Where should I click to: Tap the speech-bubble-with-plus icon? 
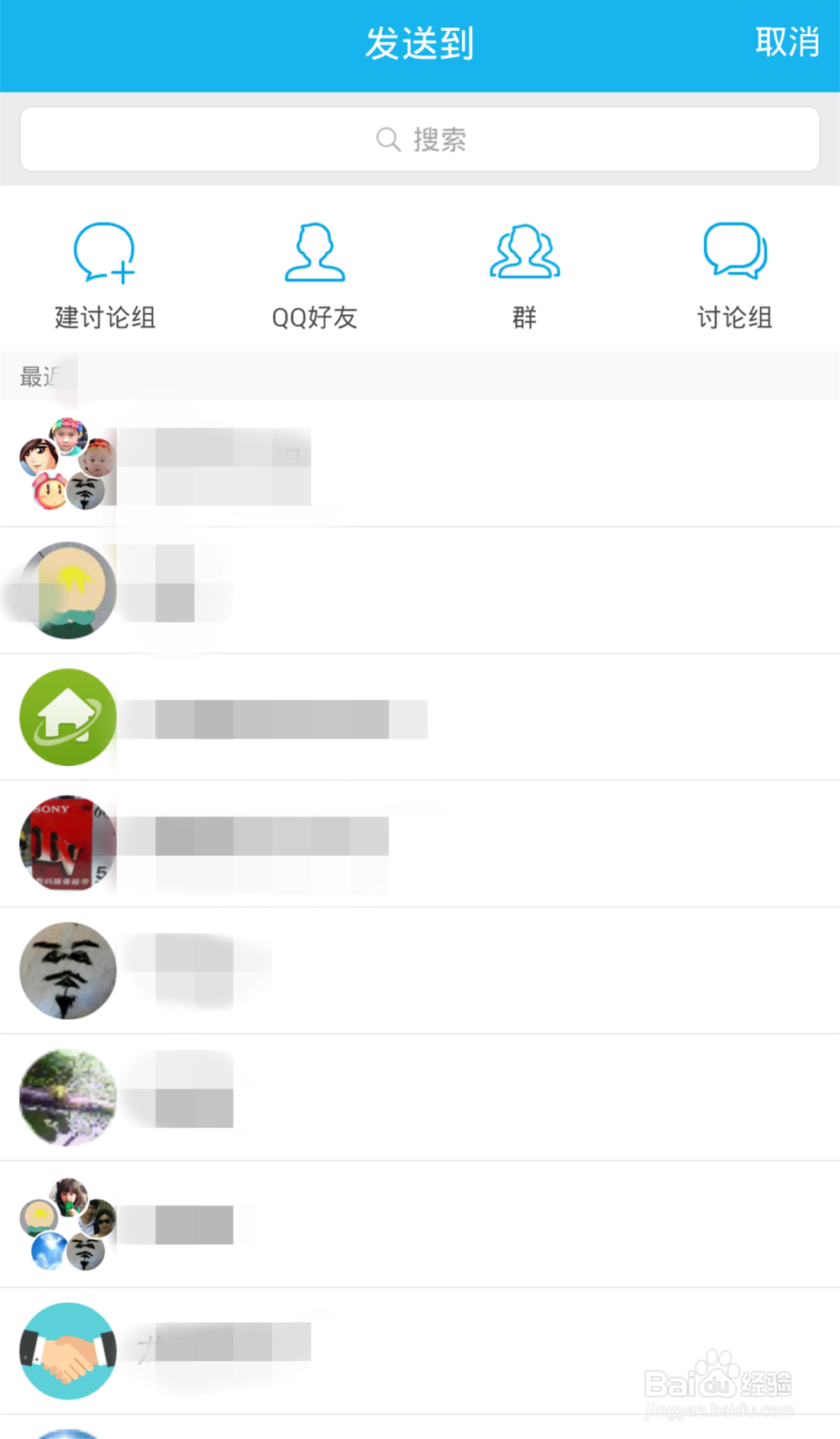[103, 252]
